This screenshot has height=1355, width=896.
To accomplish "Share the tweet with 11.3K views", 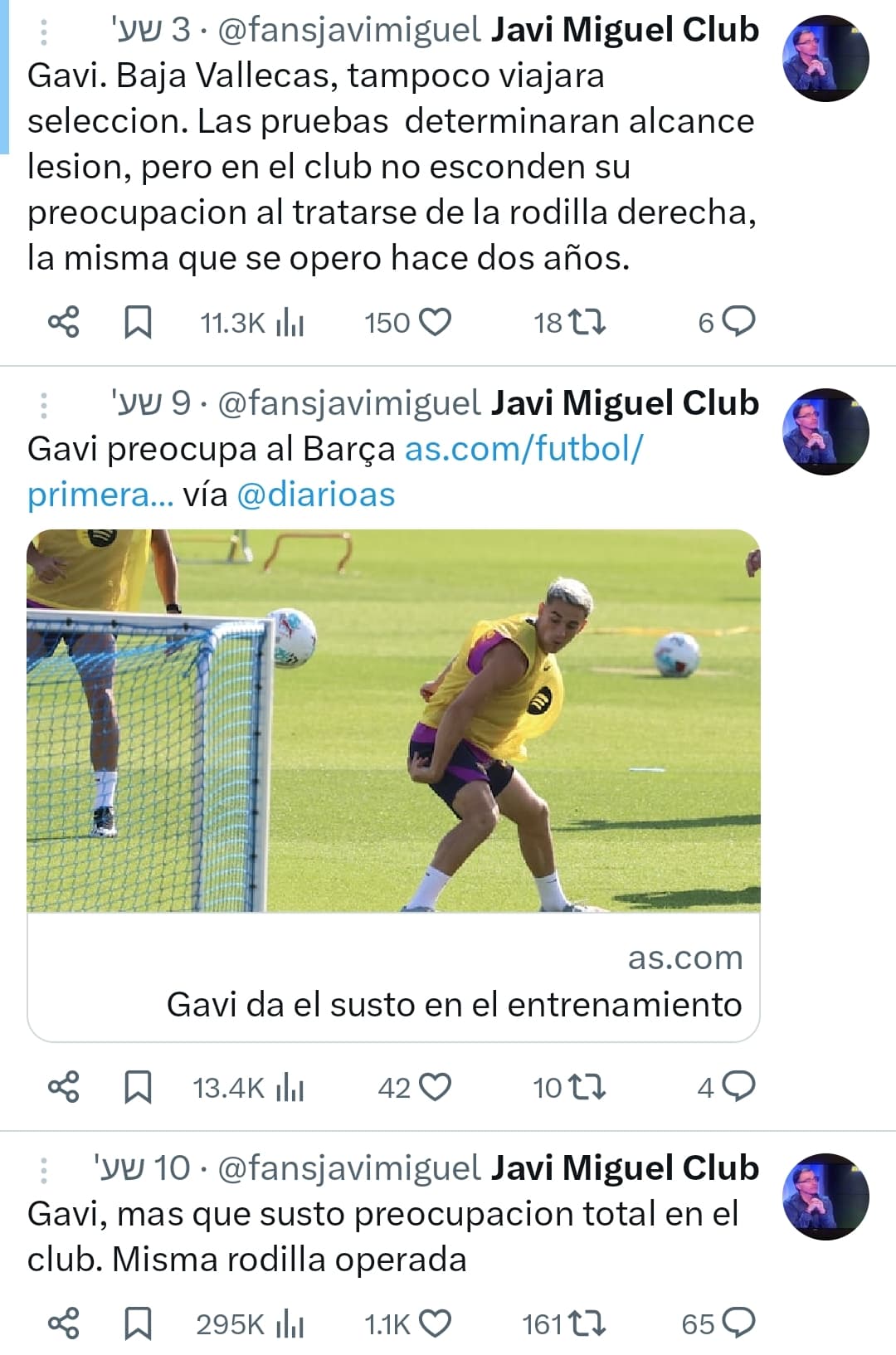I will point(64,322).
